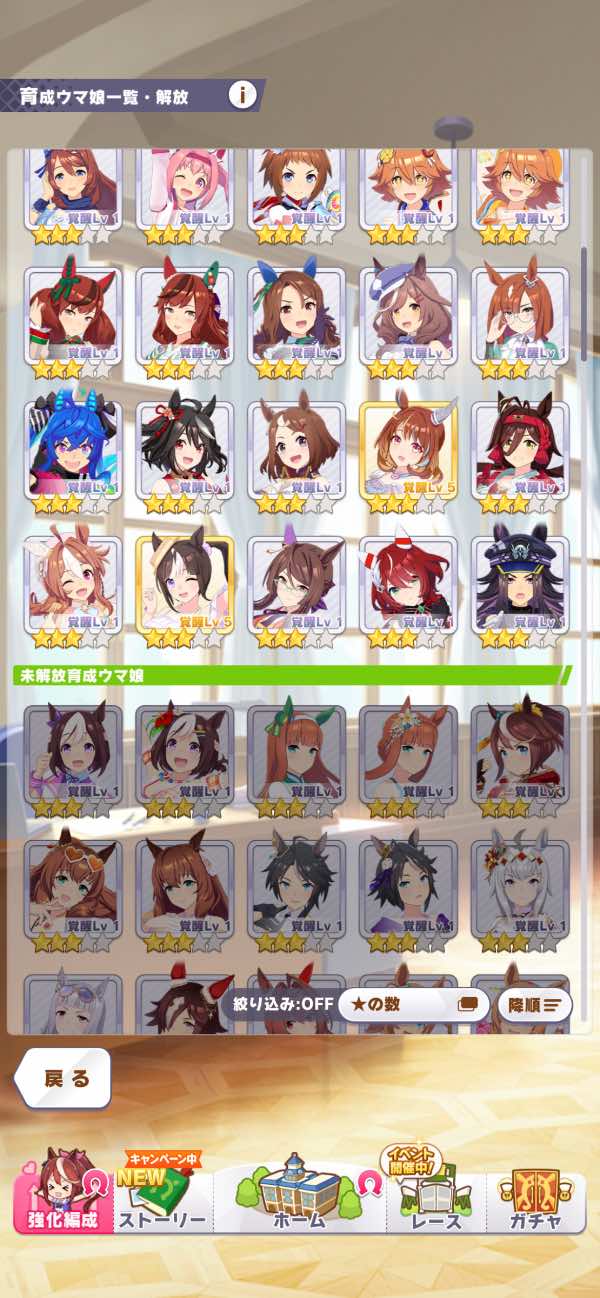Open the ★の数 sort criteria dropdown
Screen dimensions: 600x1298
tap(411, 1004)
